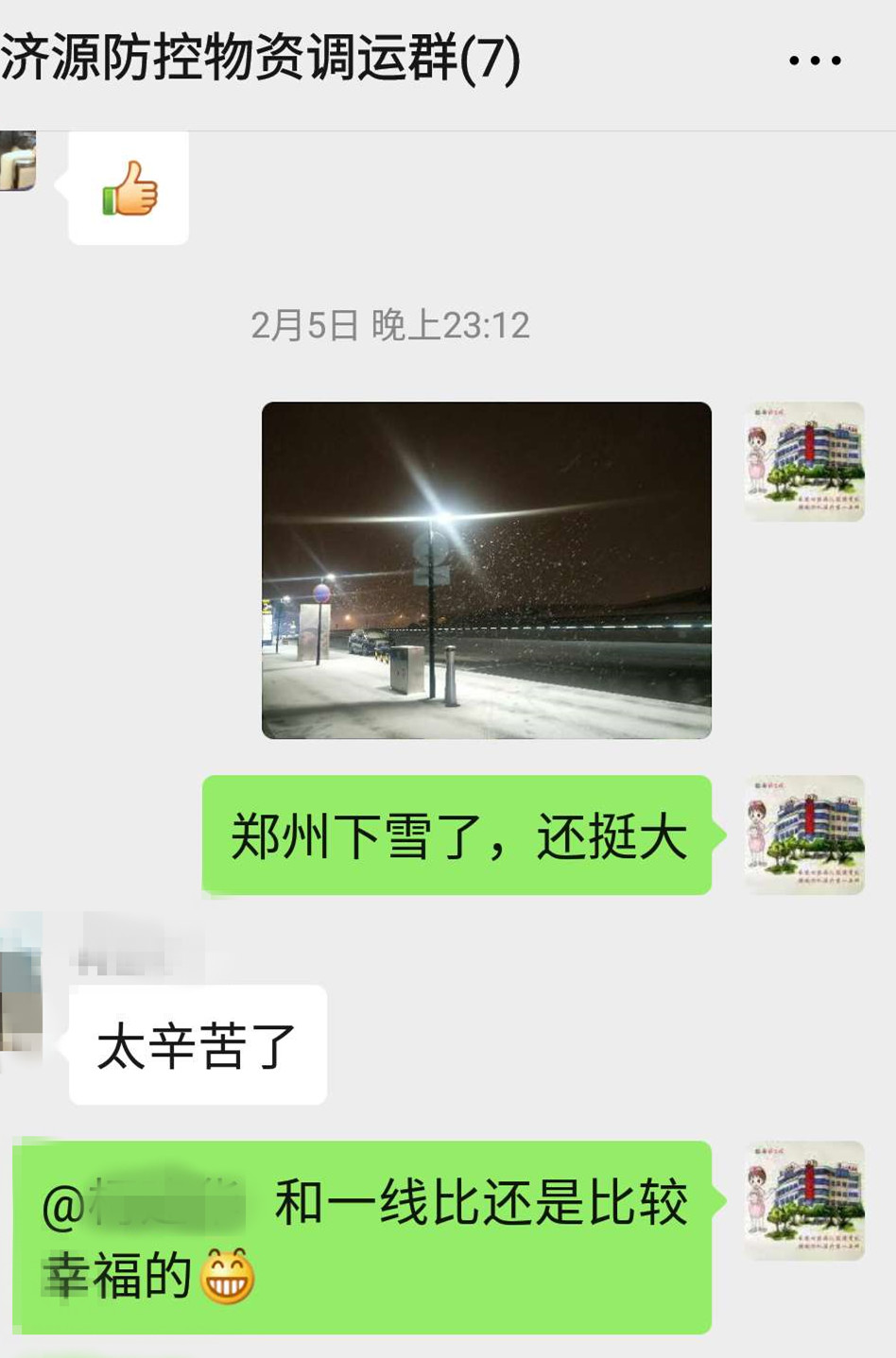The height and width of the screenshot is (1358, 896).
Task: Tap the avatar beside the thumbs-up message
Action: click(x=17, y=161)
